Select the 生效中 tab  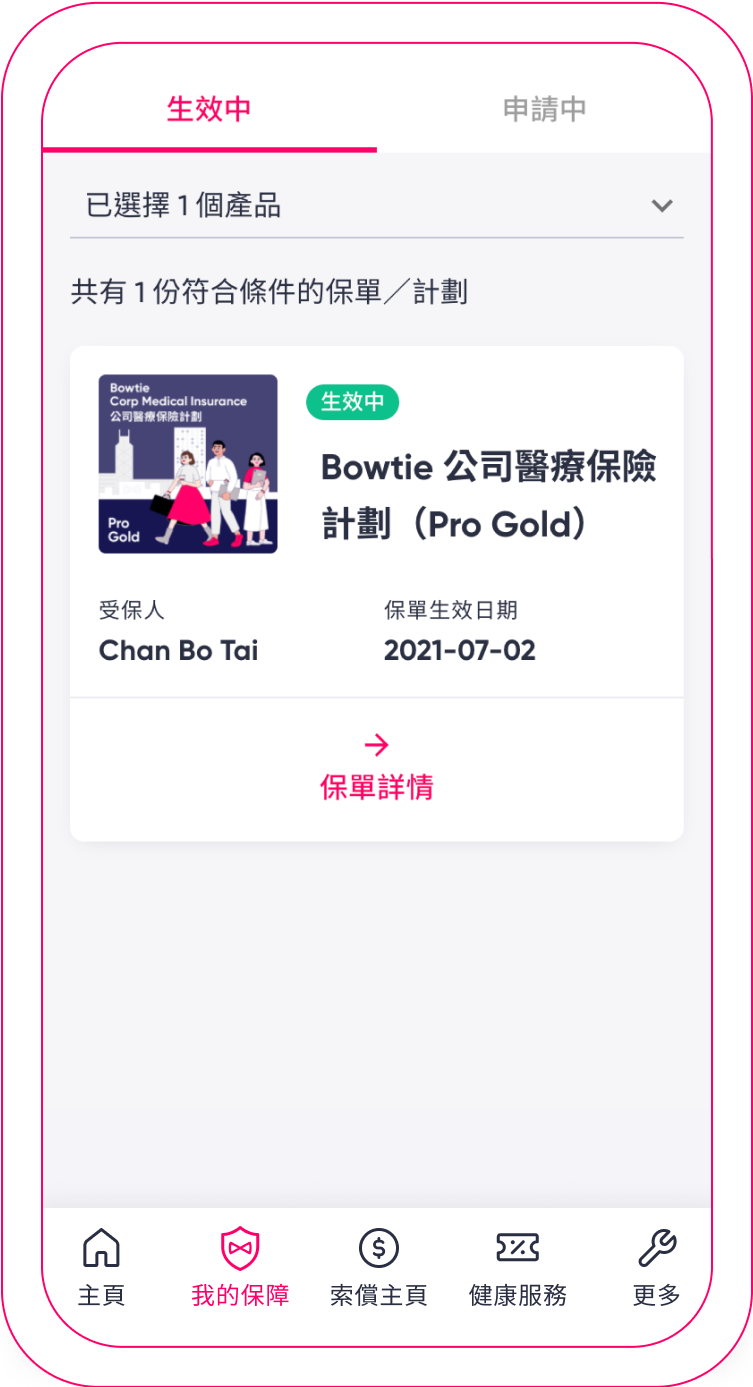(x=209, y=109)
